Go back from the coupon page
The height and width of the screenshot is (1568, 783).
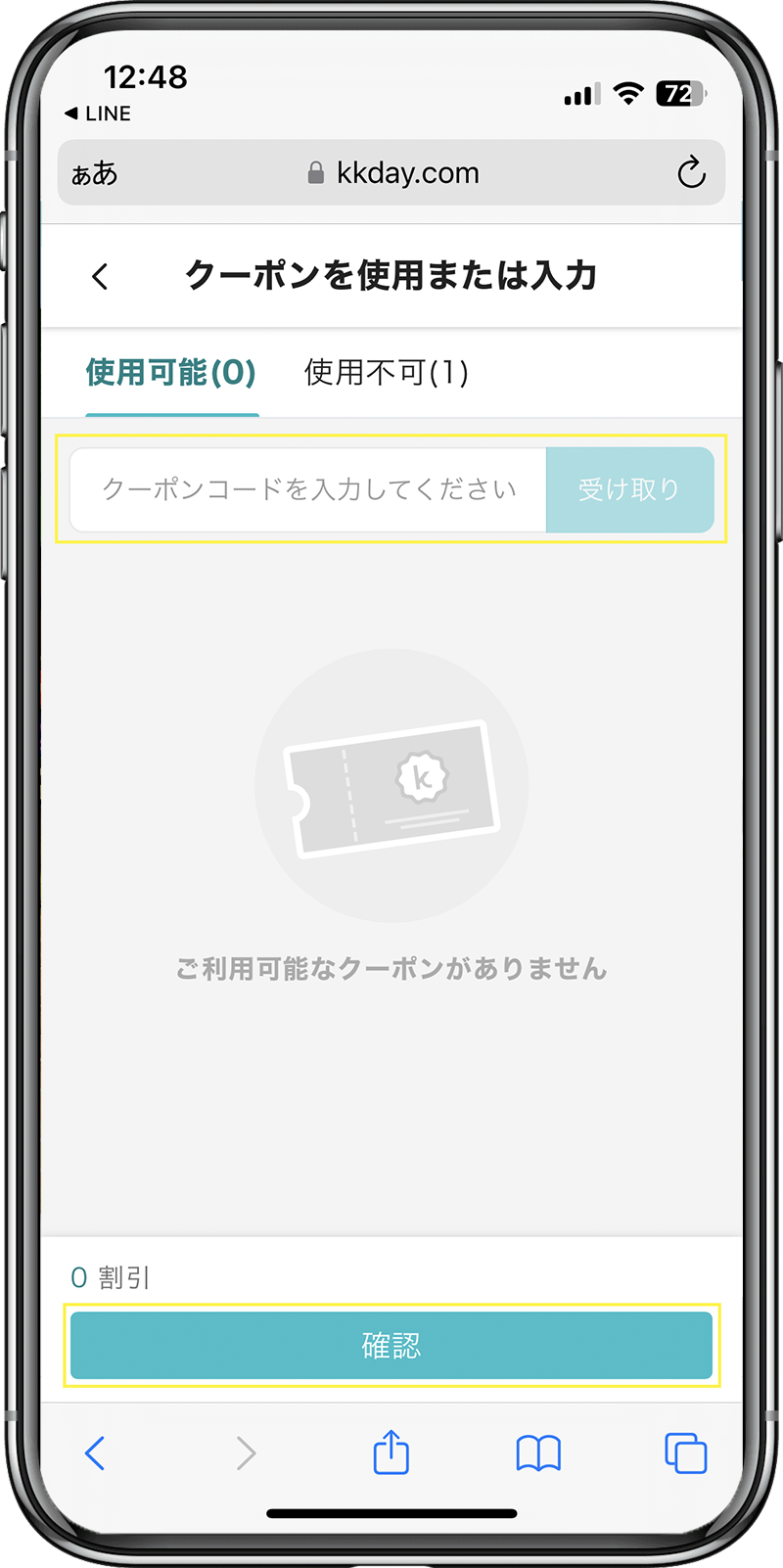100,277
